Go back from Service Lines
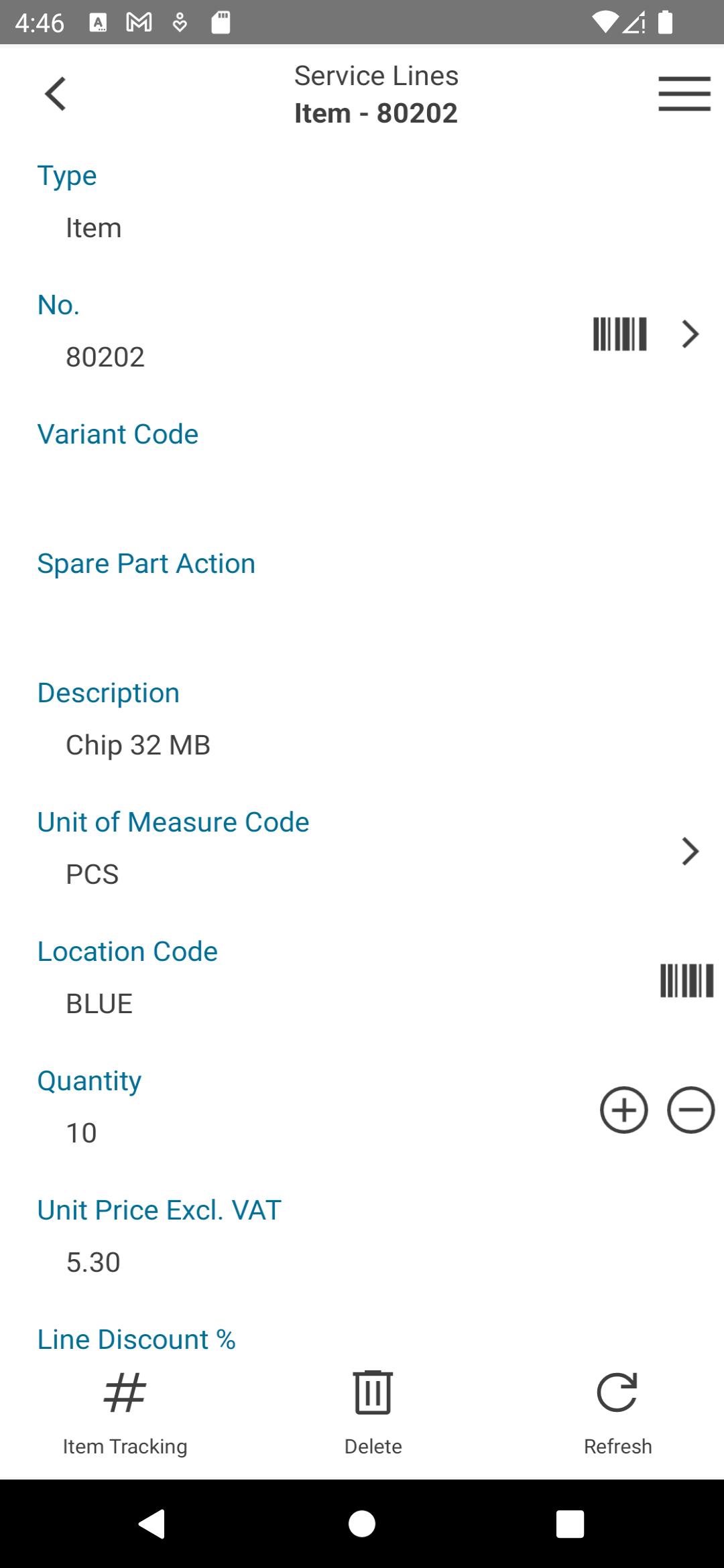This screenshot has height=1568, width=724. [x=56, y=94]
